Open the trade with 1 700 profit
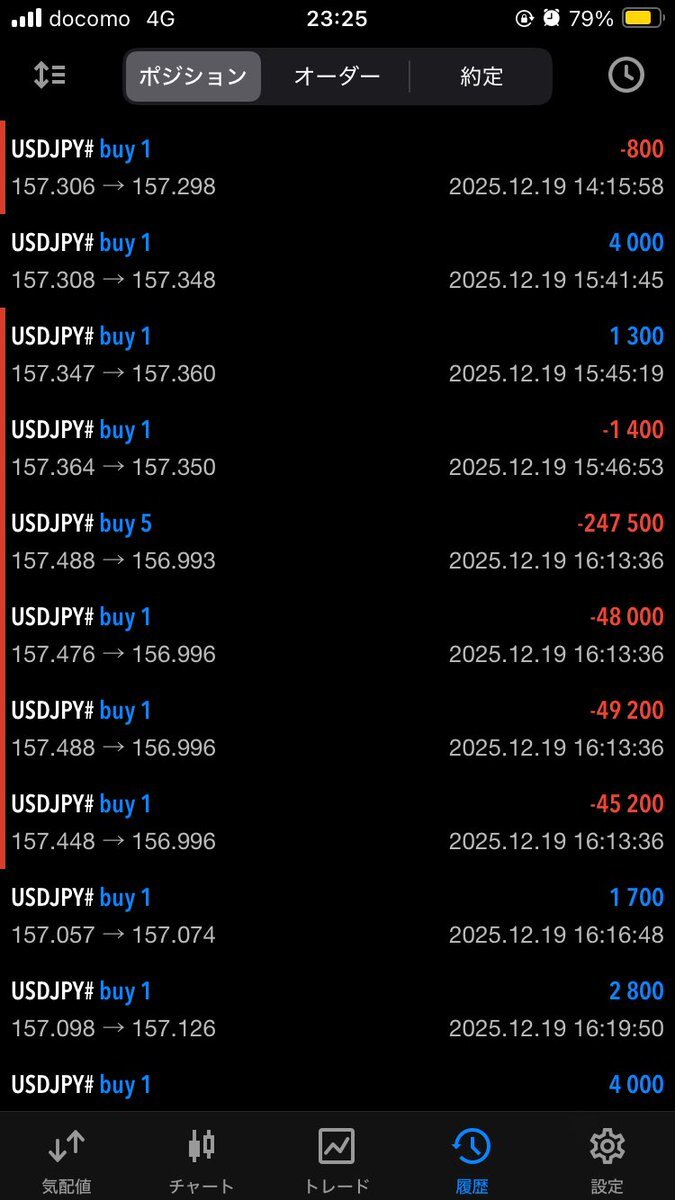 tap(337, 916)
